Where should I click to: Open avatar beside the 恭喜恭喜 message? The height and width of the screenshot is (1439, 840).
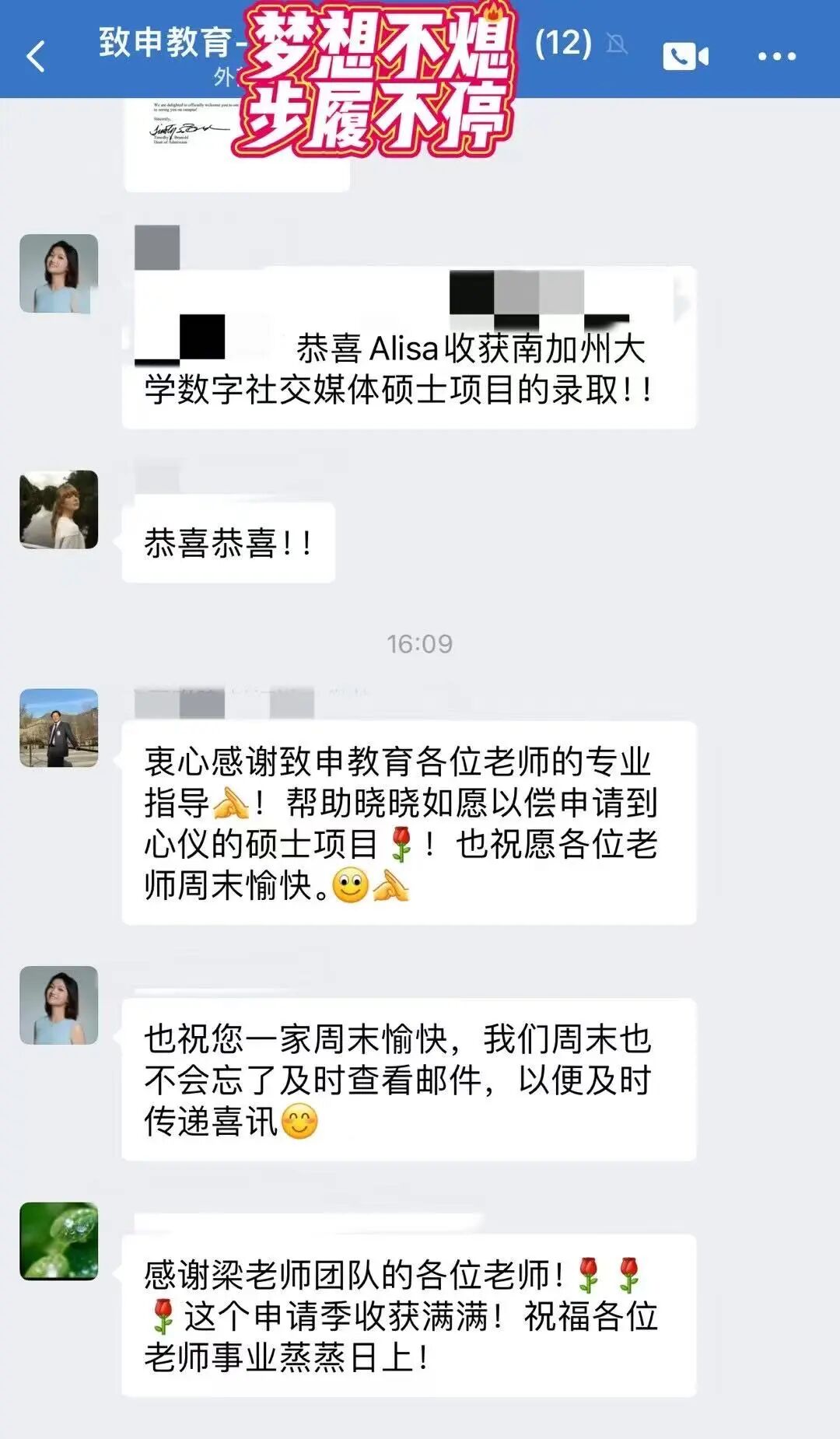point(59,509)
